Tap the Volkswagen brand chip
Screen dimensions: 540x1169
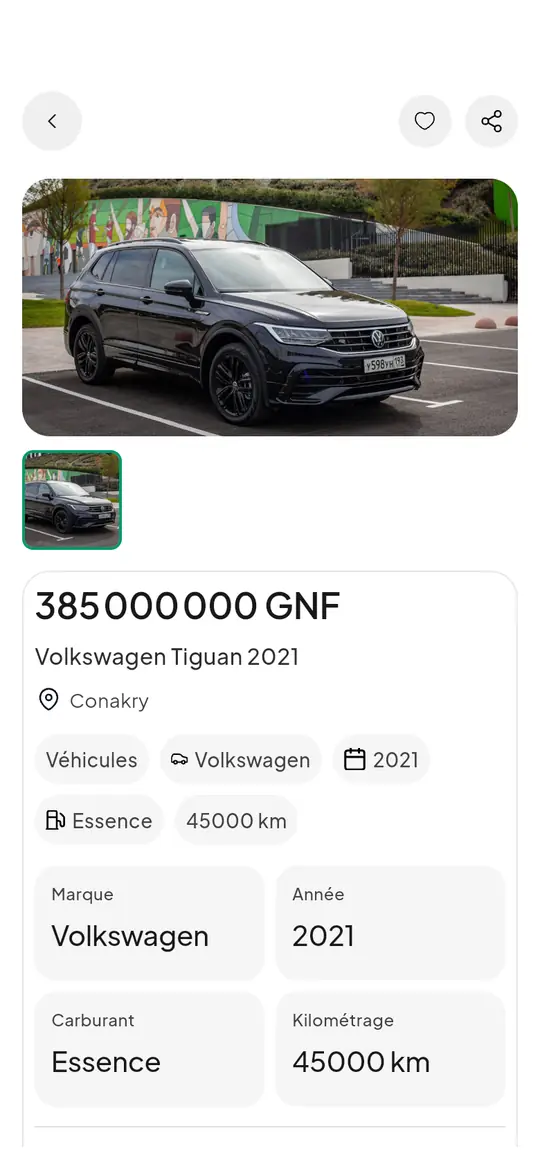tap(241, 760)
